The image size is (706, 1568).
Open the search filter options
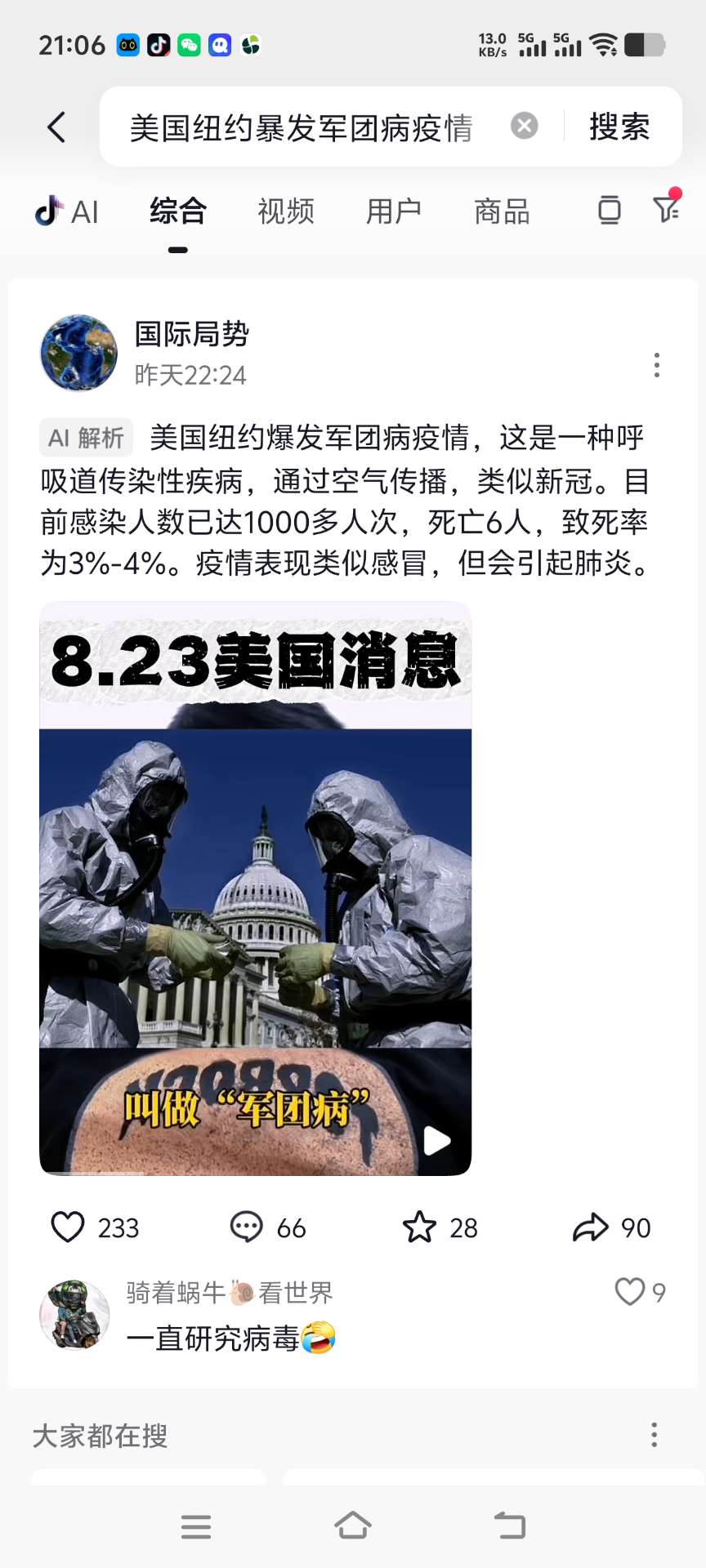tap(667, 209)
